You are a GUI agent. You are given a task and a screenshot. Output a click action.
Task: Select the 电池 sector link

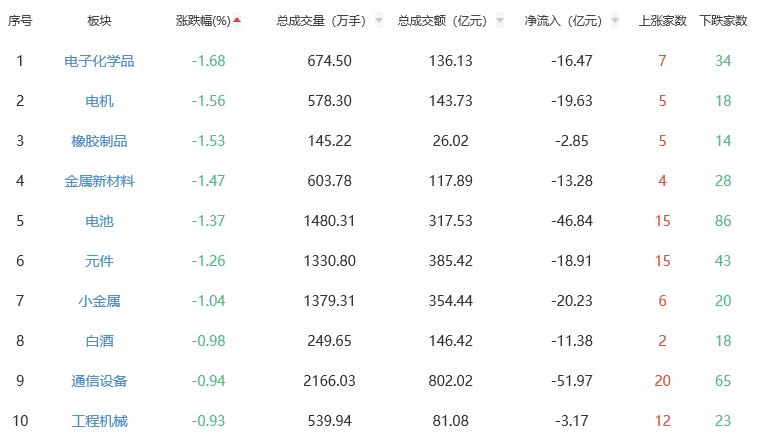pyautogui.click(x=99, y=221)
